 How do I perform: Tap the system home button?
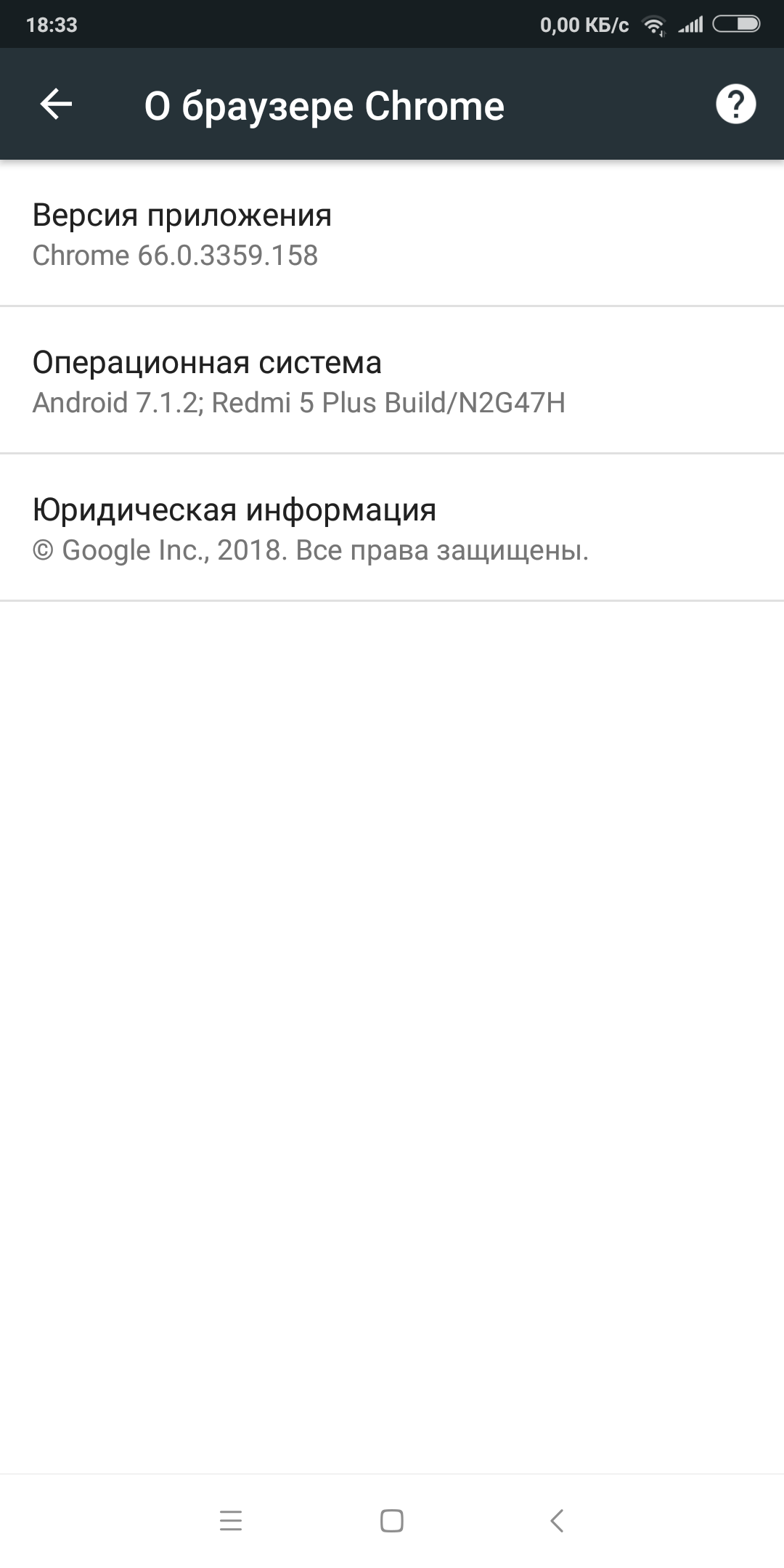tap(392, 1520)
